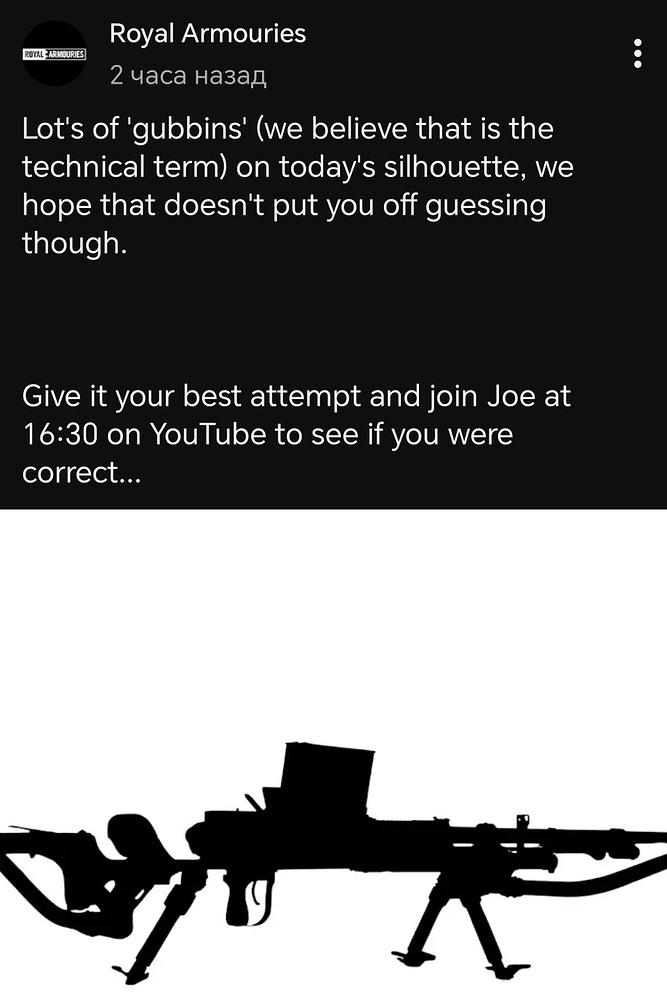Tap the Royal Armouries channel name
Screen dimensions: 667x999
click(207, 34)
